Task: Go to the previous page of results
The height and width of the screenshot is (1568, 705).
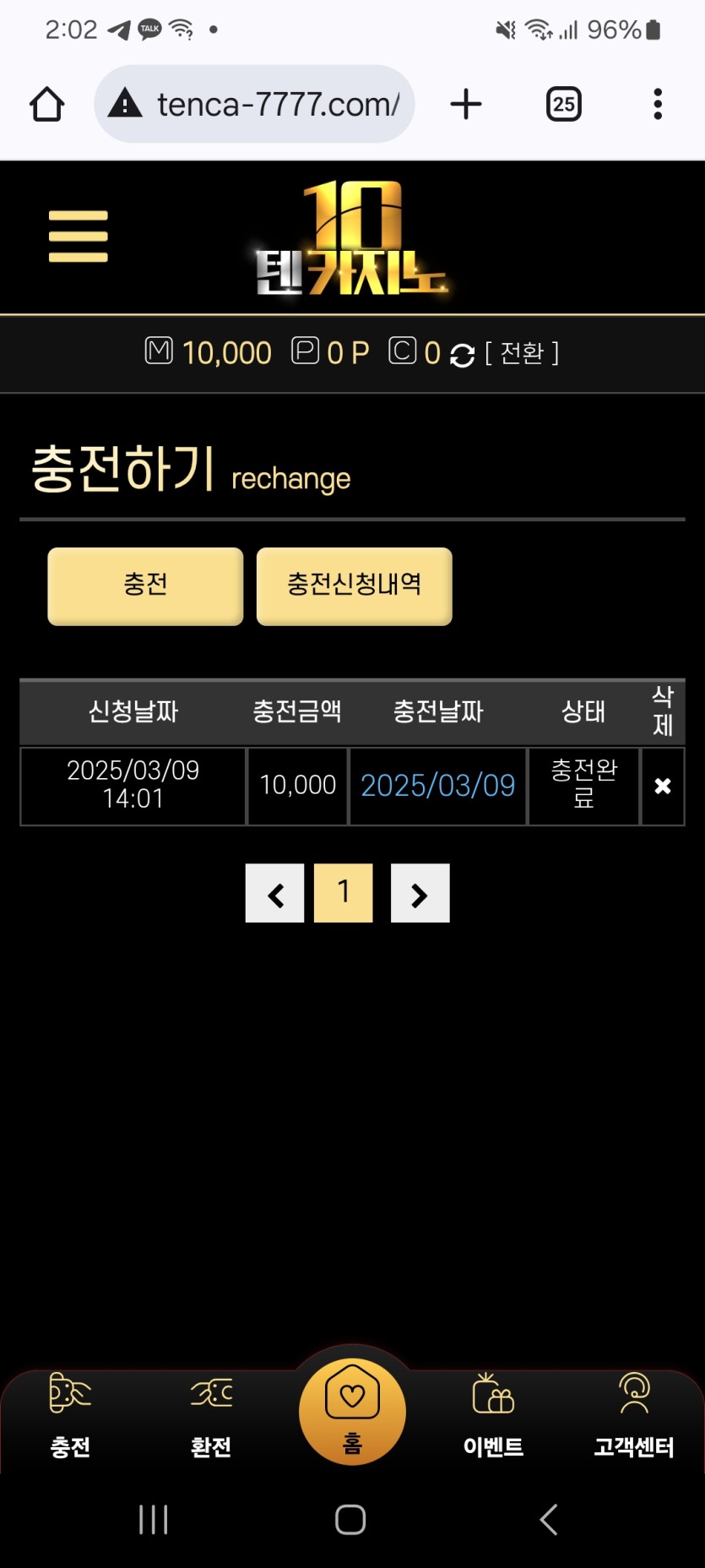Action: [x=275, y=893]
